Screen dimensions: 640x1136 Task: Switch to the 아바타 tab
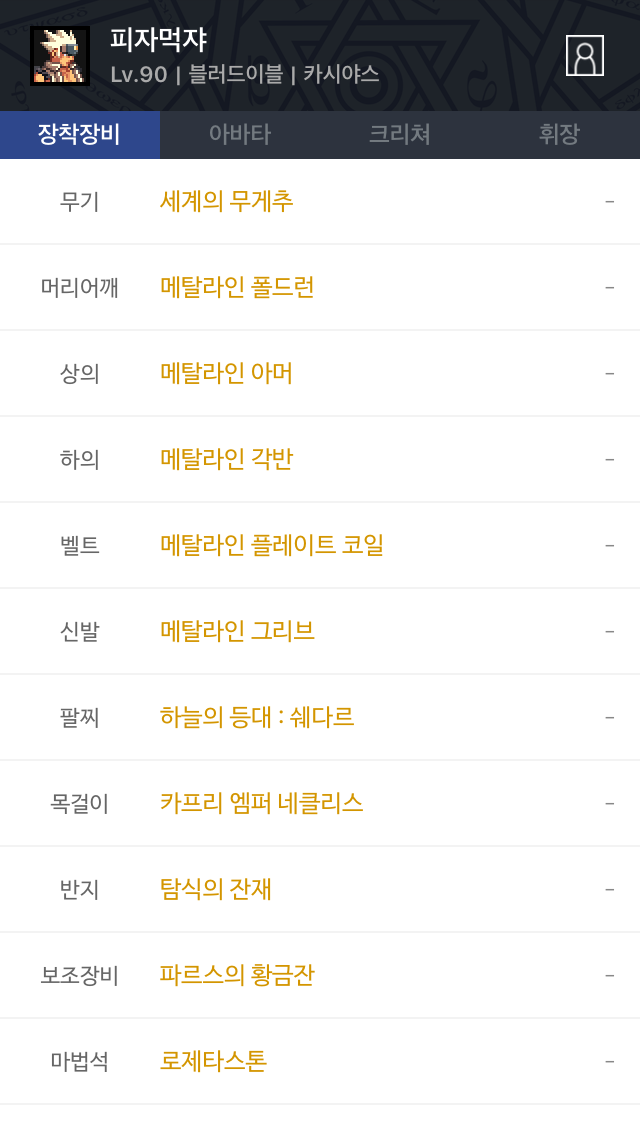(x=239, y=135)
